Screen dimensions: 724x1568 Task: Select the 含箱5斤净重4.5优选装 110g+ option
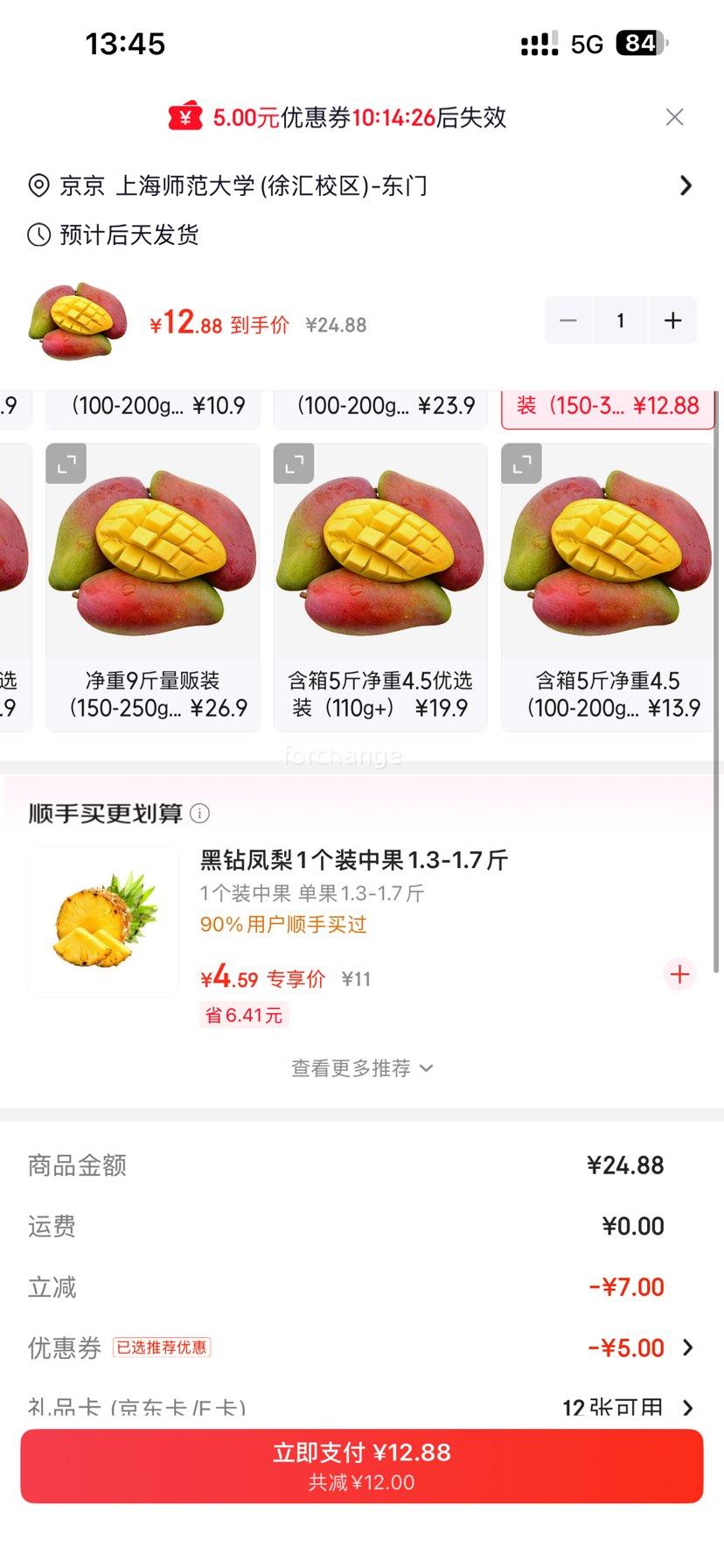tap(379, 586)
